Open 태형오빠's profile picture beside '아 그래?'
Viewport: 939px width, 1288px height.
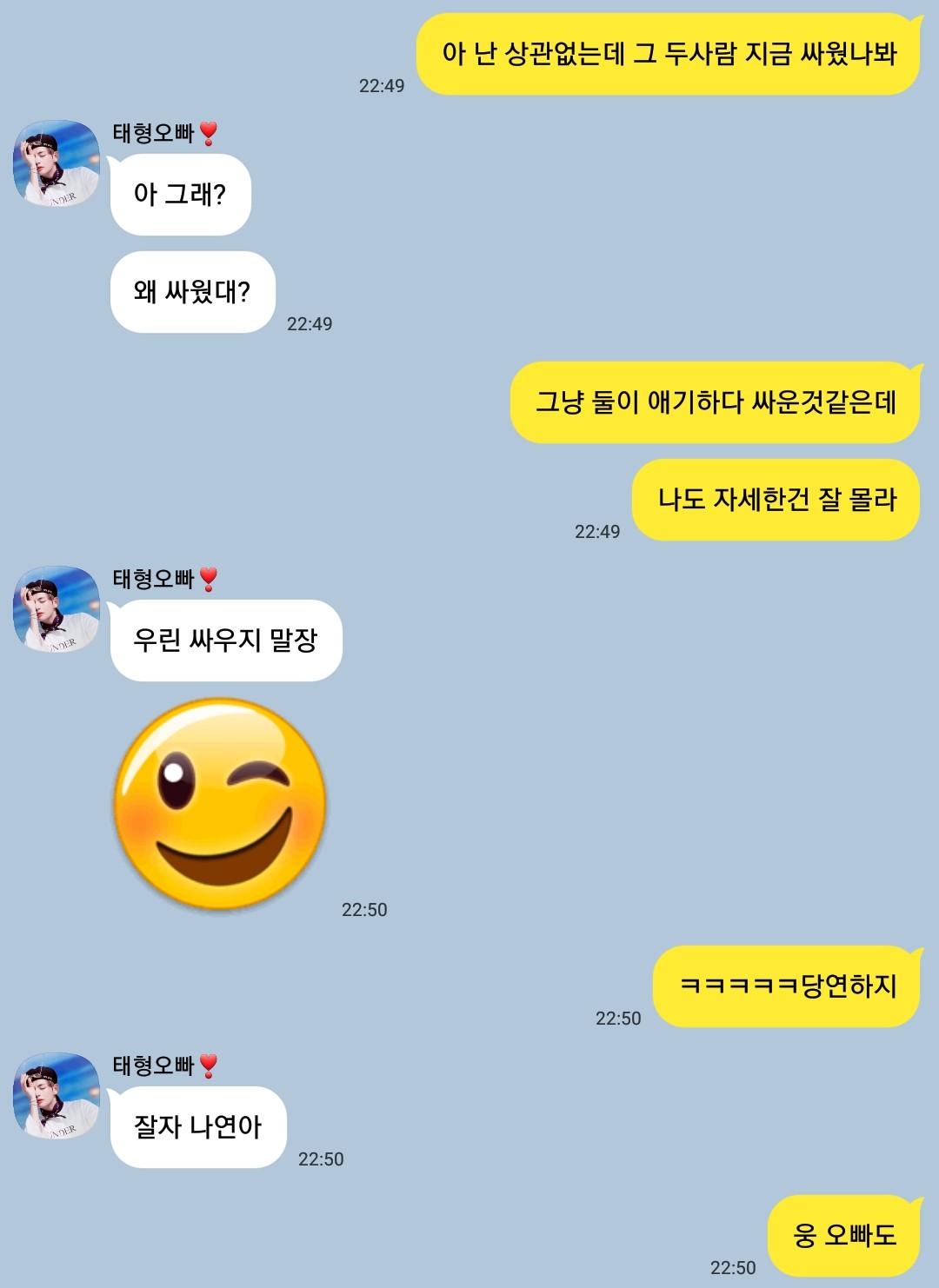click(x=57, y=164)
